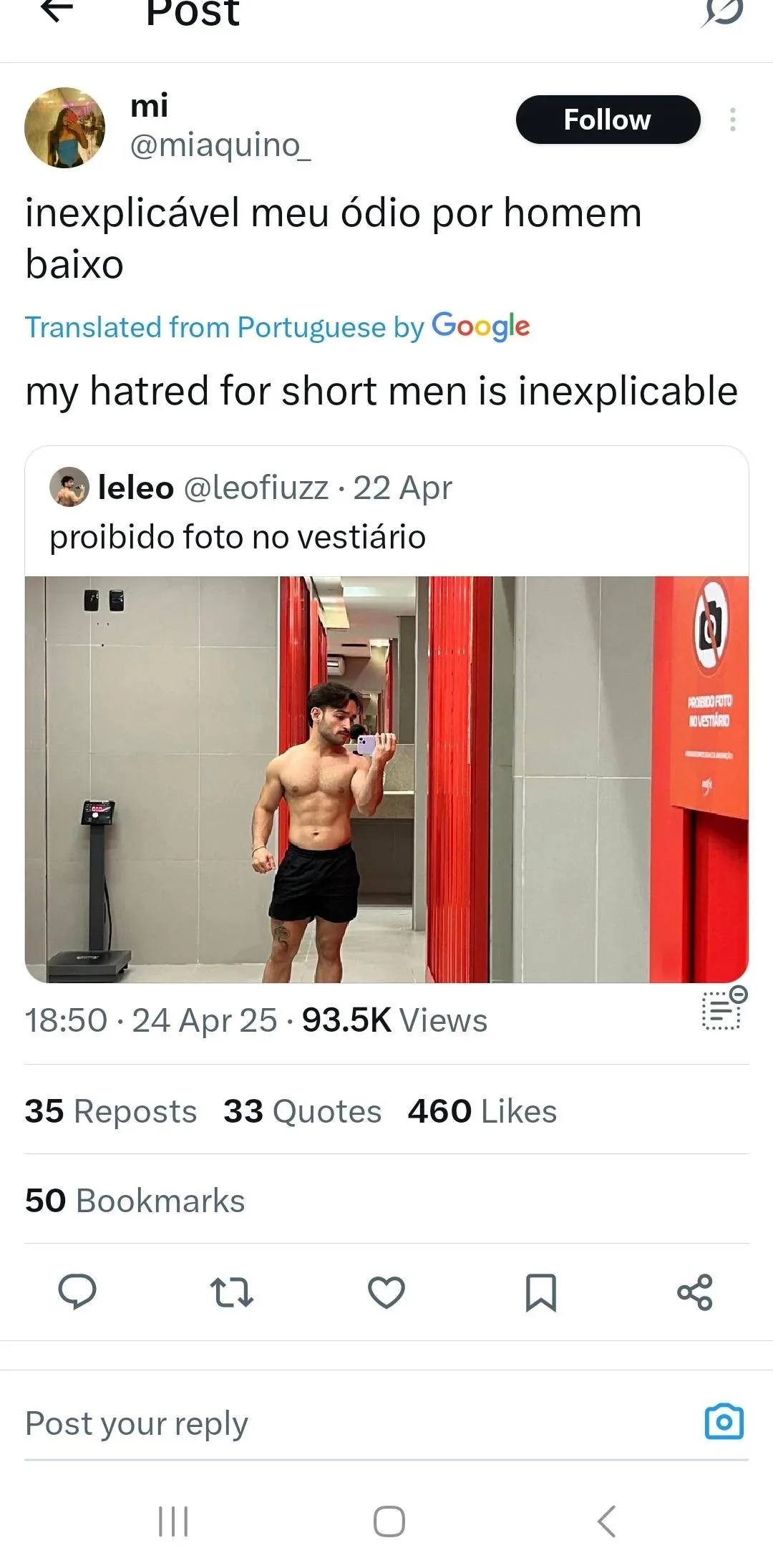Like the post with the heart icon
The width and height of the screenshot is (773, 1568).
coord(386,1292)
